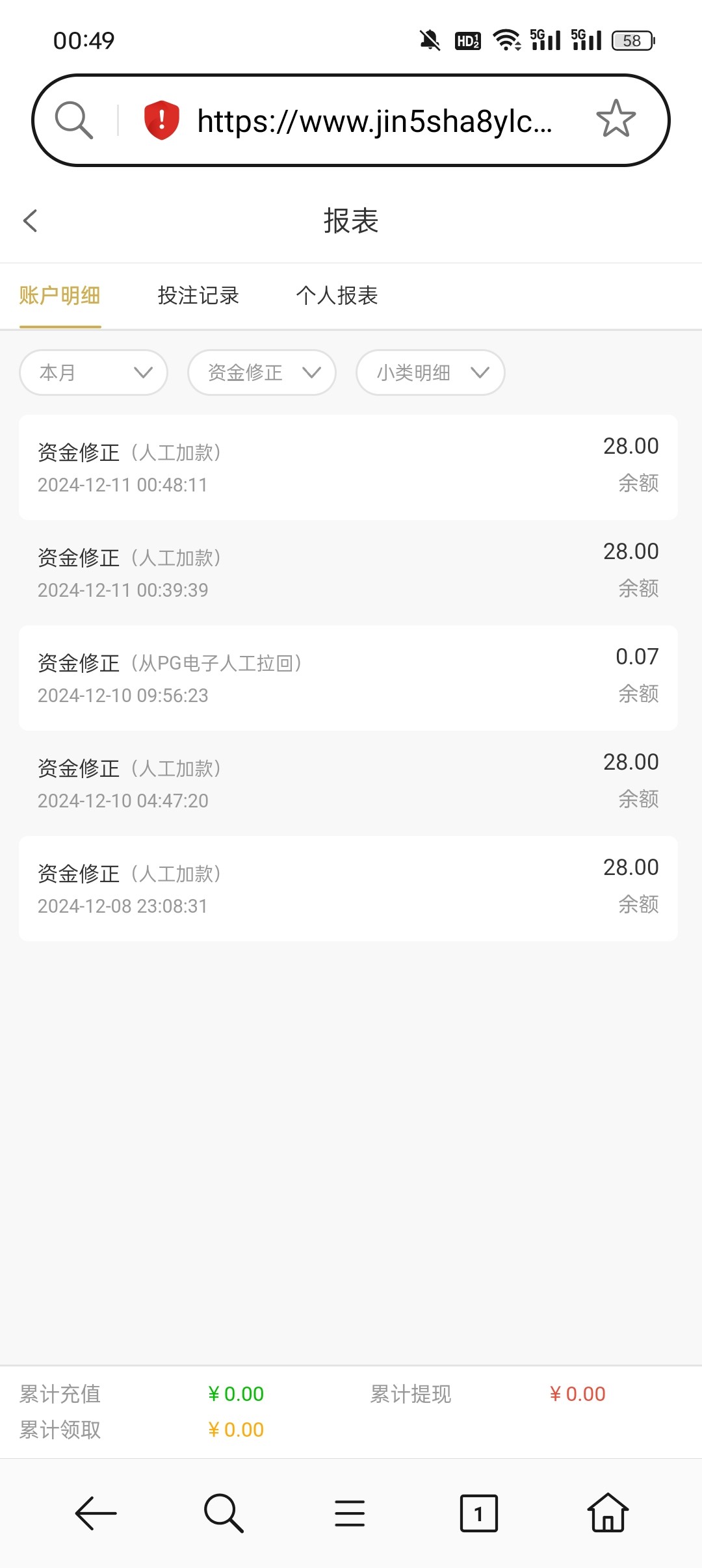
Task: Bookmark this page with the star icon
Action: pos(616,120)
